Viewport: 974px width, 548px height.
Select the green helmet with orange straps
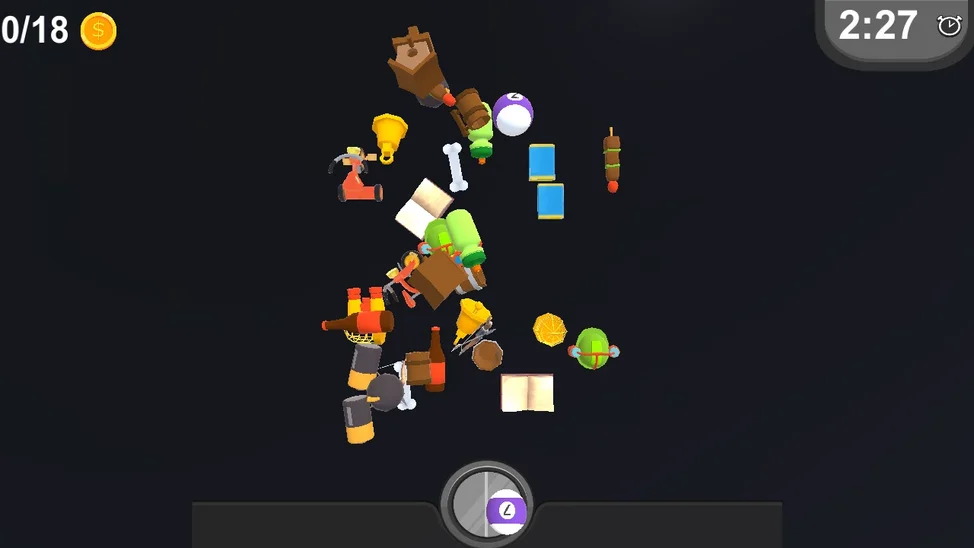[x=592, y=348]
